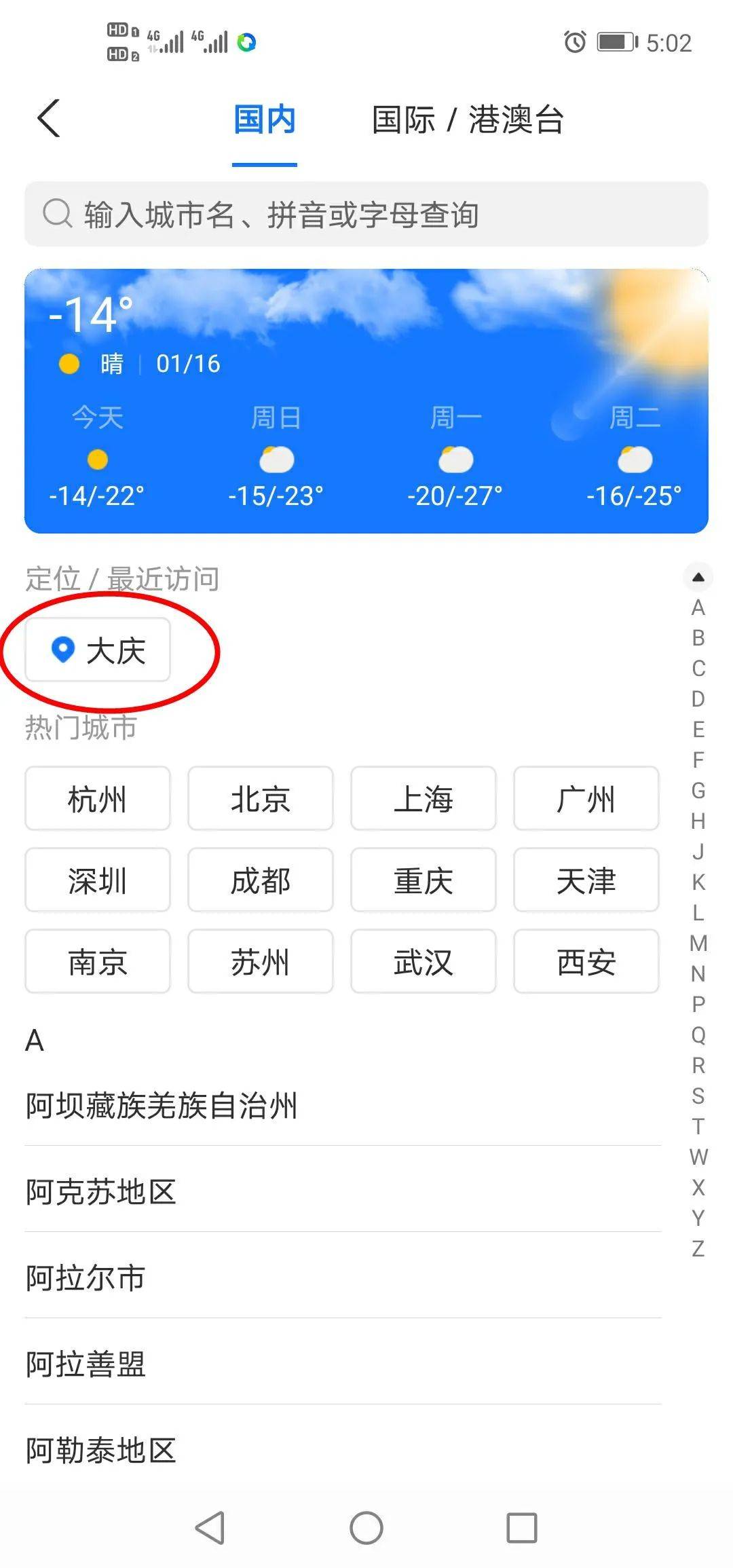This screenshot has height=1568, width=733.
Task: Select hot city 北京
Action: 261,799
